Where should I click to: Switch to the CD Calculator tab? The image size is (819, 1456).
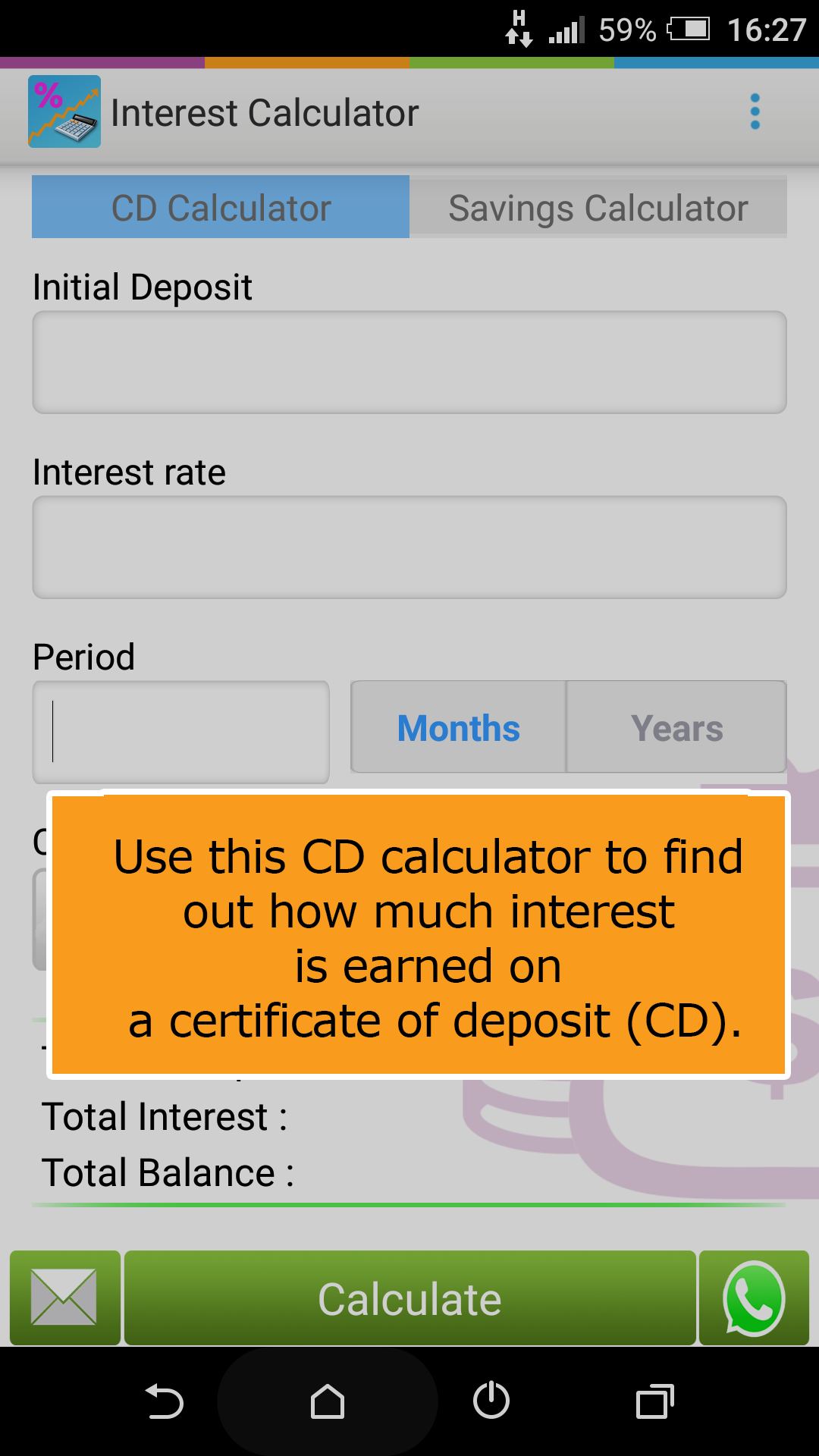[221, 207]
